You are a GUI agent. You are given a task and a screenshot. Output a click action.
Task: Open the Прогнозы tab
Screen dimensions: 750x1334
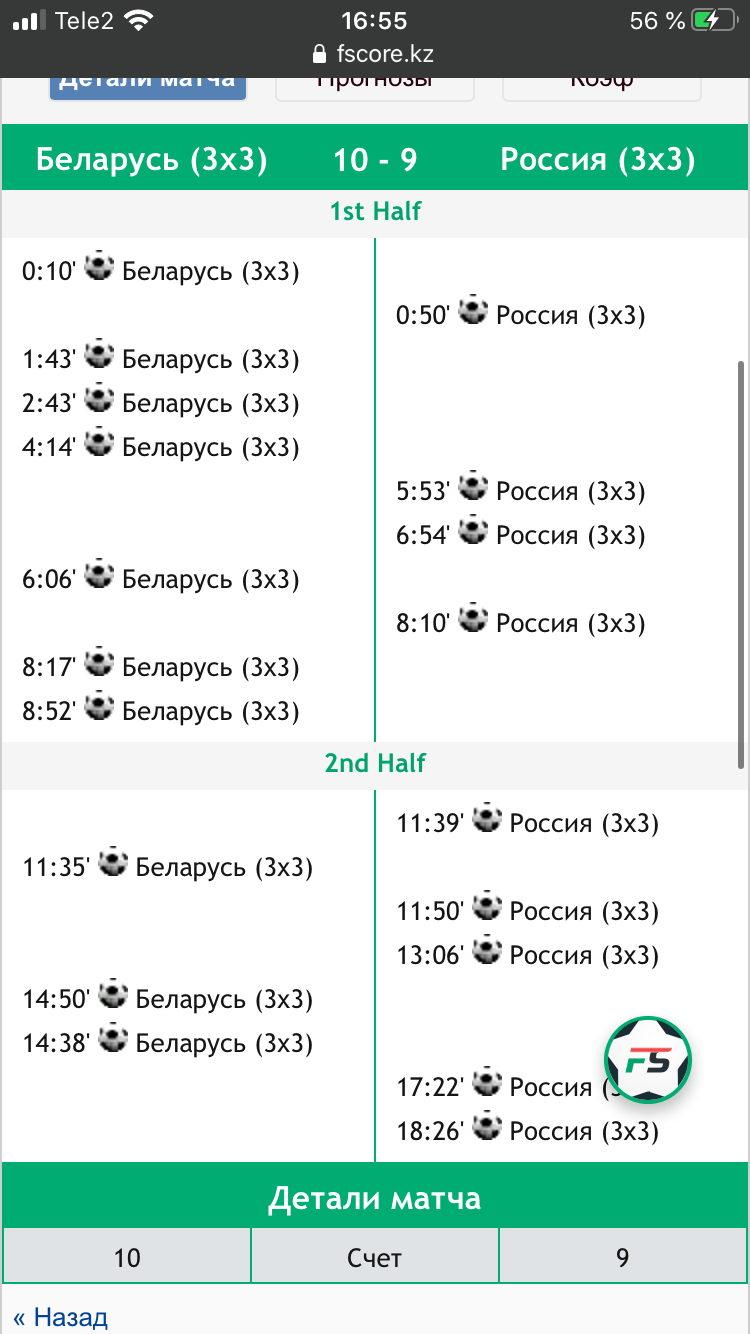click(x=375, y=86)
